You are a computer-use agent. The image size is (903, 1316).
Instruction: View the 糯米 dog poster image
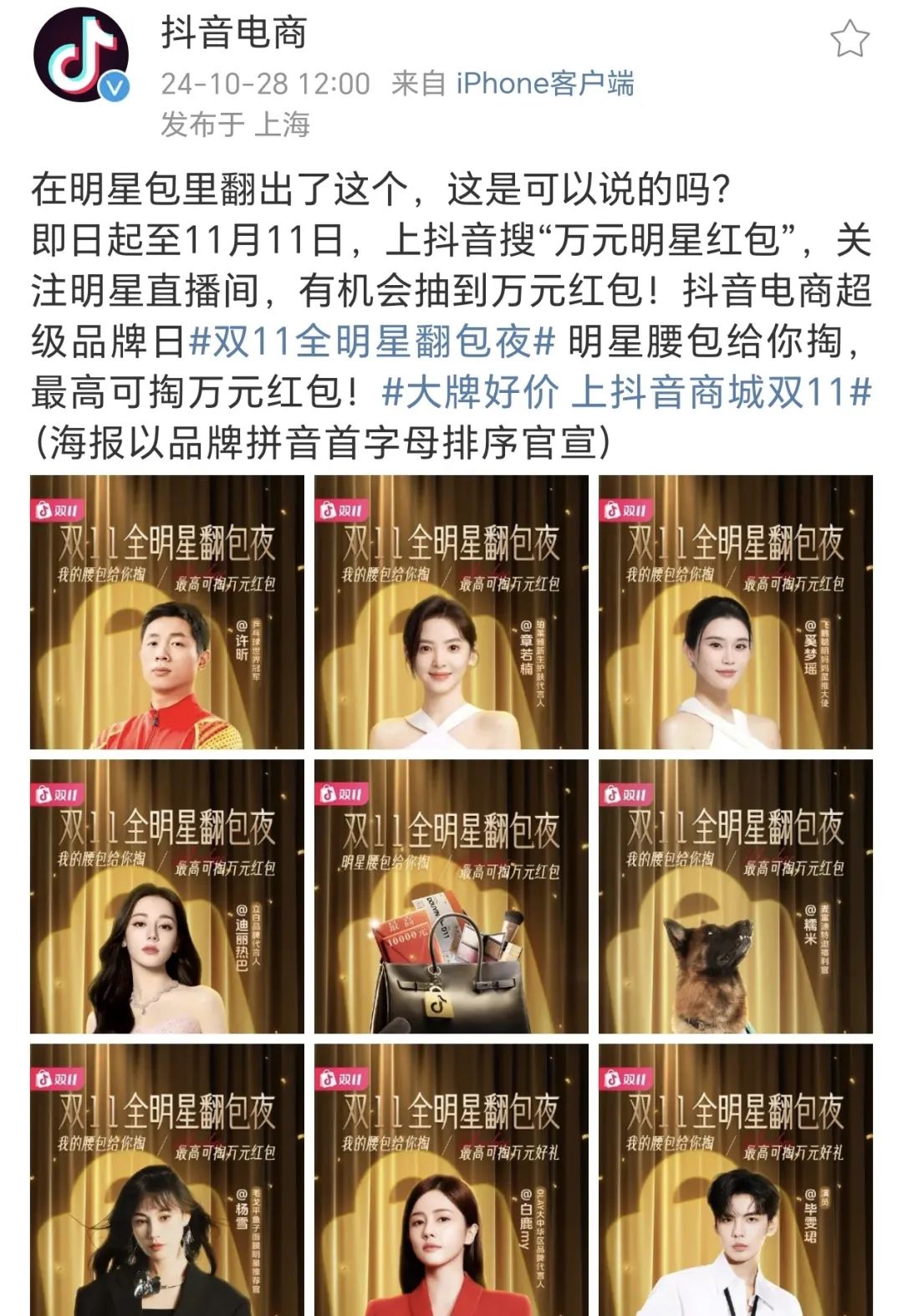pyautogui.click(x=736, y=896)
